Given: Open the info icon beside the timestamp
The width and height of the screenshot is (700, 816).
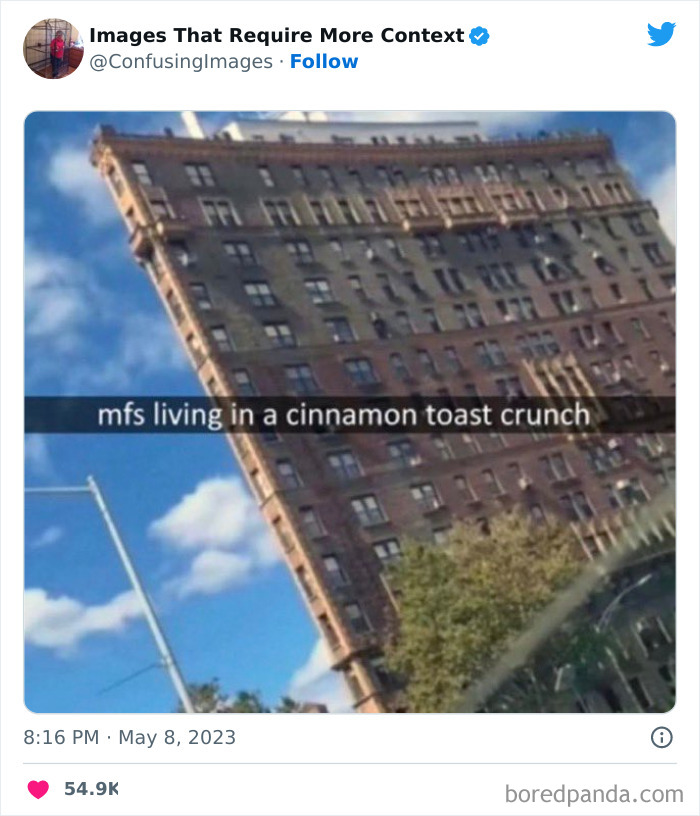Looking at the screenshot, I should click(661, 738).
